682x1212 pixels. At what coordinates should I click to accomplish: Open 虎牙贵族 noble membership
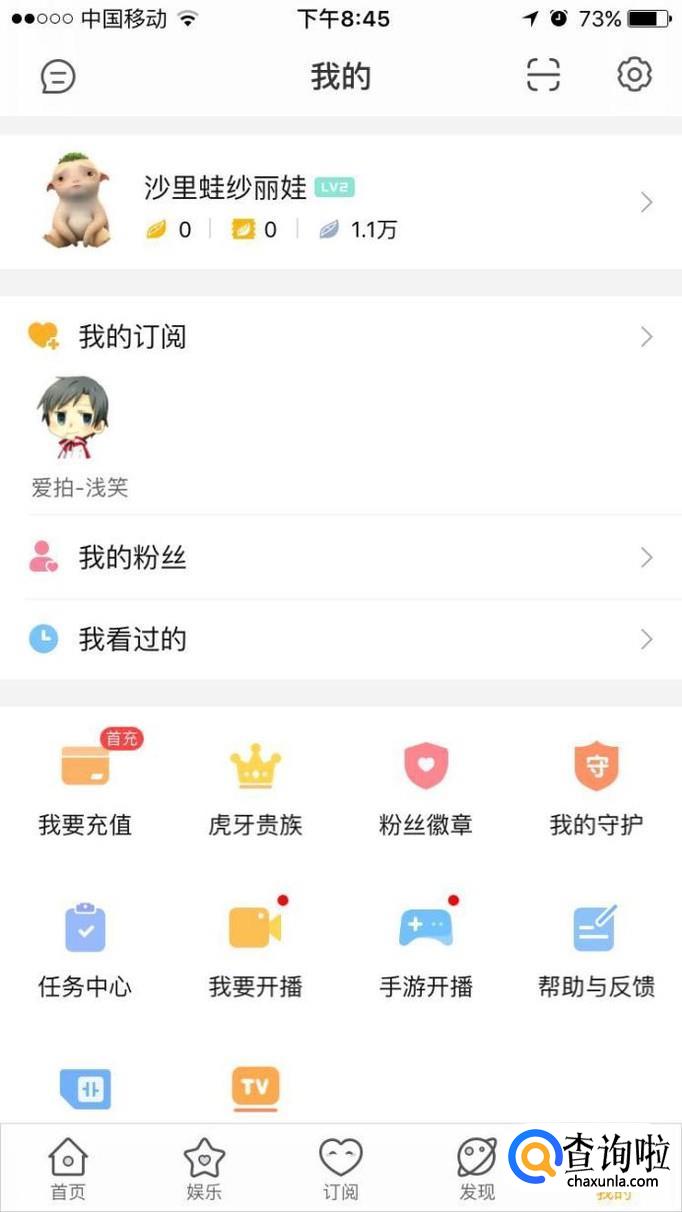[255, 785]
